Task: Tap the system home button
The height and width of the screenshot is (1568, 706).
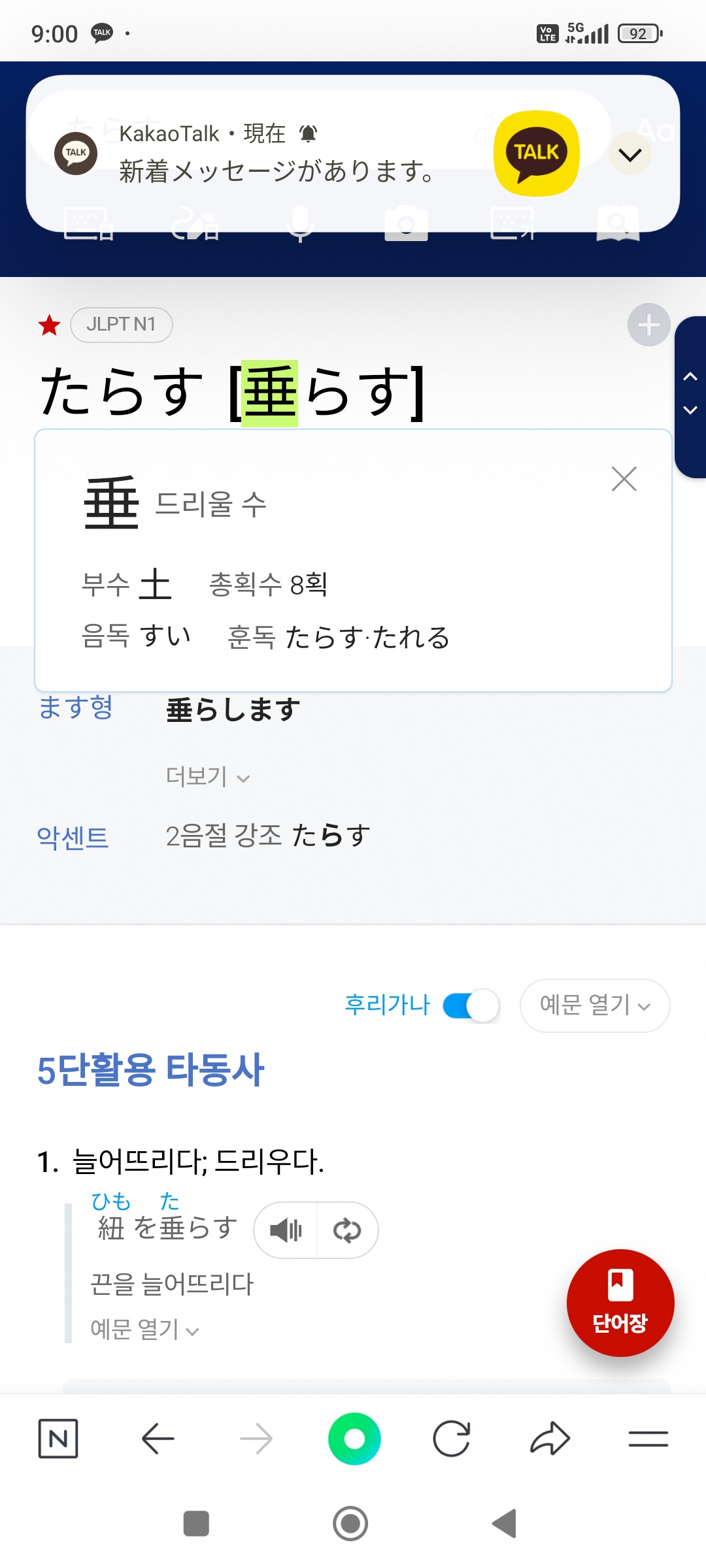Action: pos(351,1524)
